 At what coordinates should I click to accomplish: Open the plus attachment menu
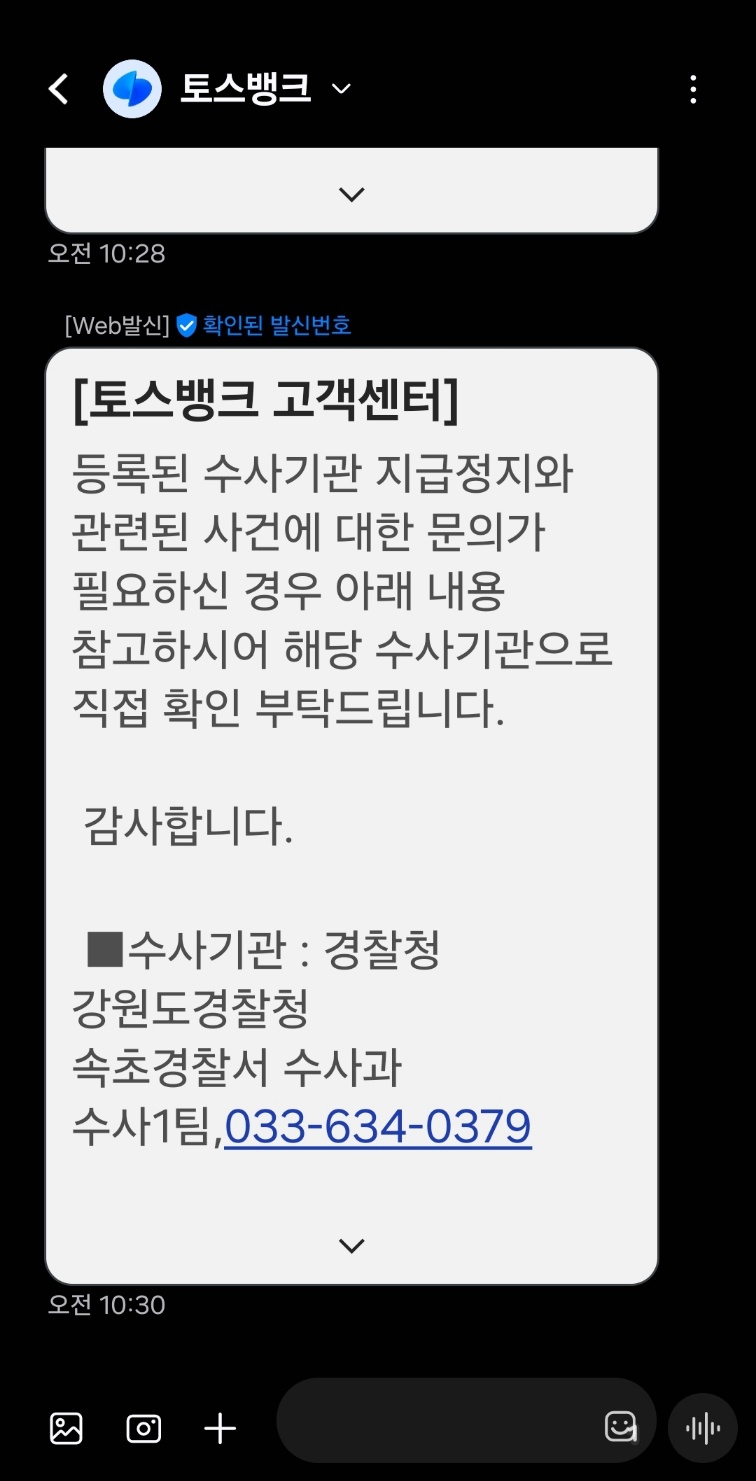(220, 1428)
